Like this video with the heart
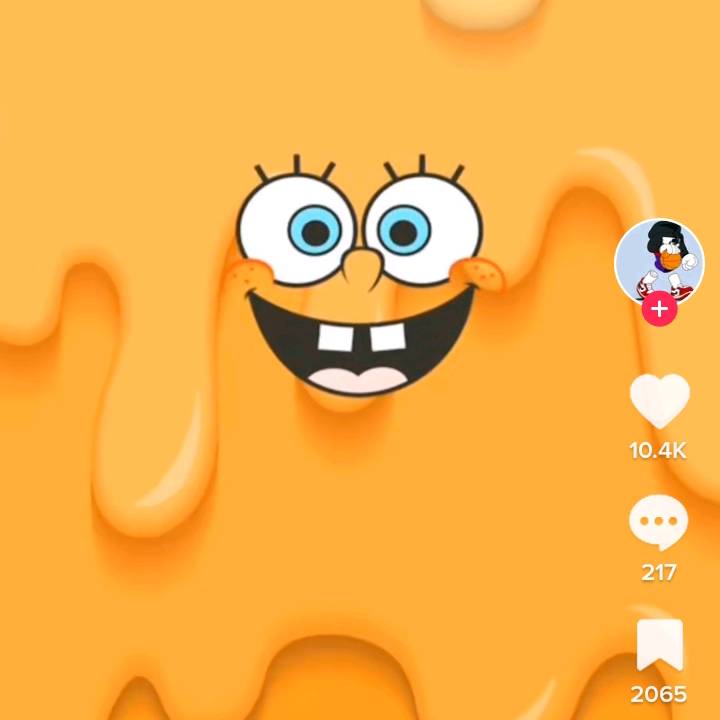Viewport: 720px width, 720px height. [x=659, y=402]
